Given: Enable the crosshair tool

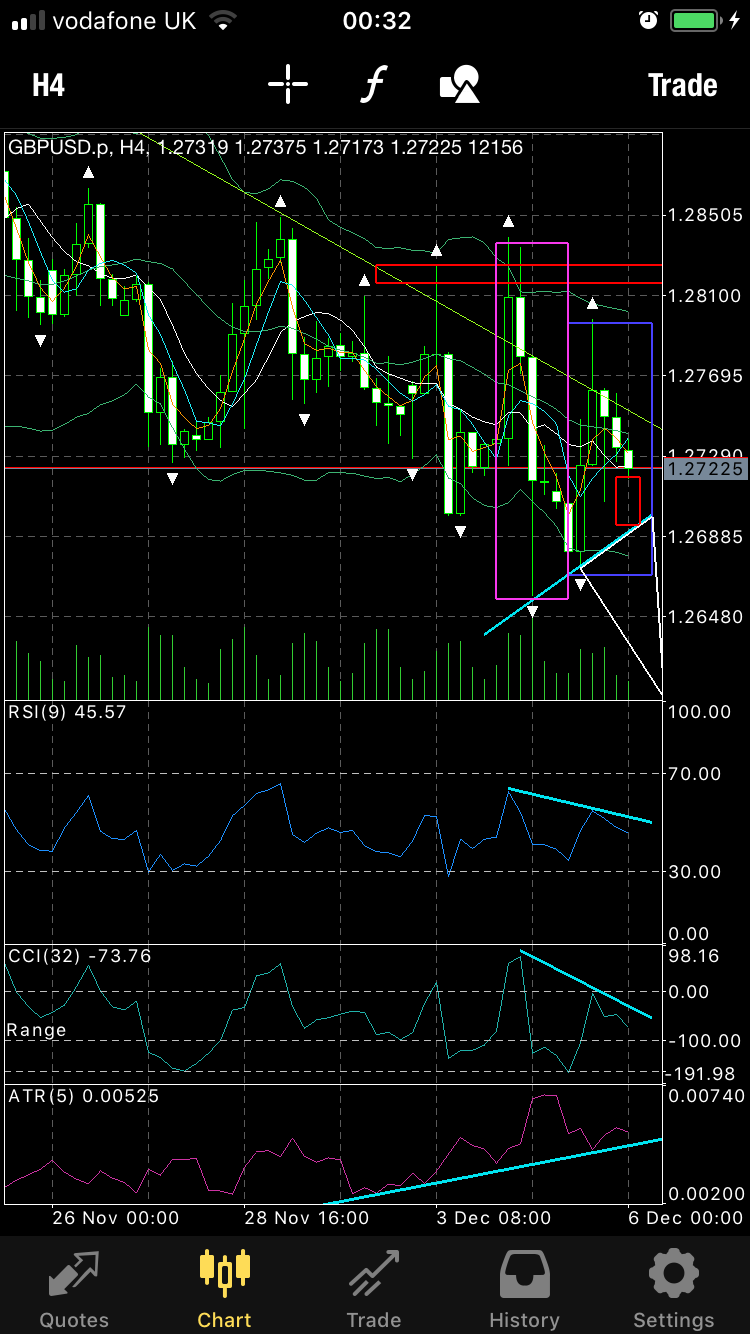Looking at the screenshot, I should (288, 85).
